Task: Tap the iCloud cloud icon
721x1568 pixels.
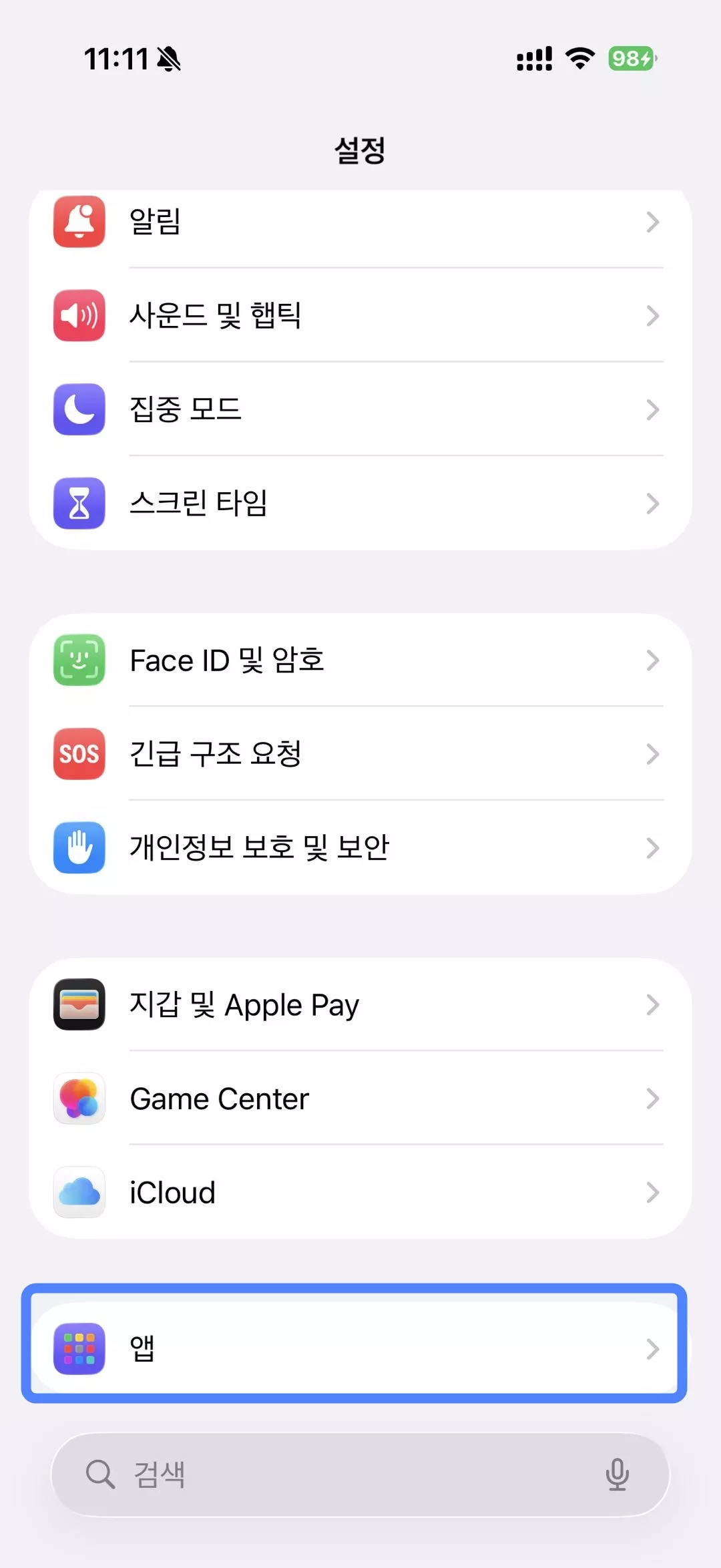Action: [79, 1193]
